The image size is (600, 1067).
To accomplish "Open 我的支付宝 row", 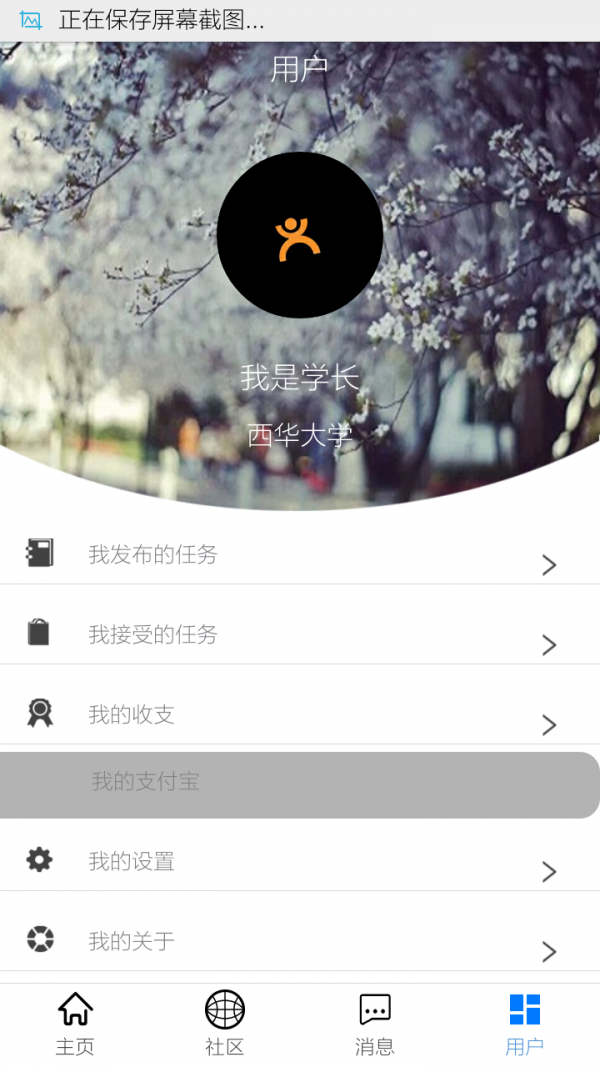I will [x=300, y=784].
